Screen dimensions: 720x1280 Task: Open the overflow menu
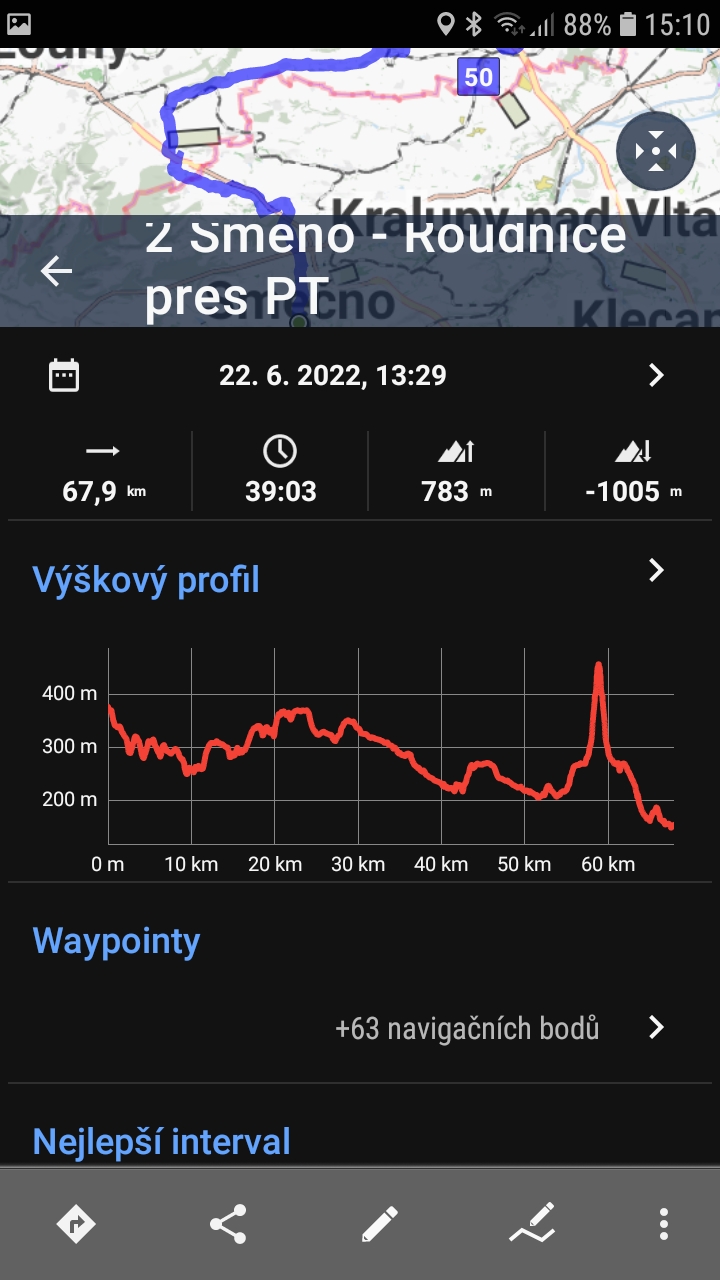pos(663,1224)
